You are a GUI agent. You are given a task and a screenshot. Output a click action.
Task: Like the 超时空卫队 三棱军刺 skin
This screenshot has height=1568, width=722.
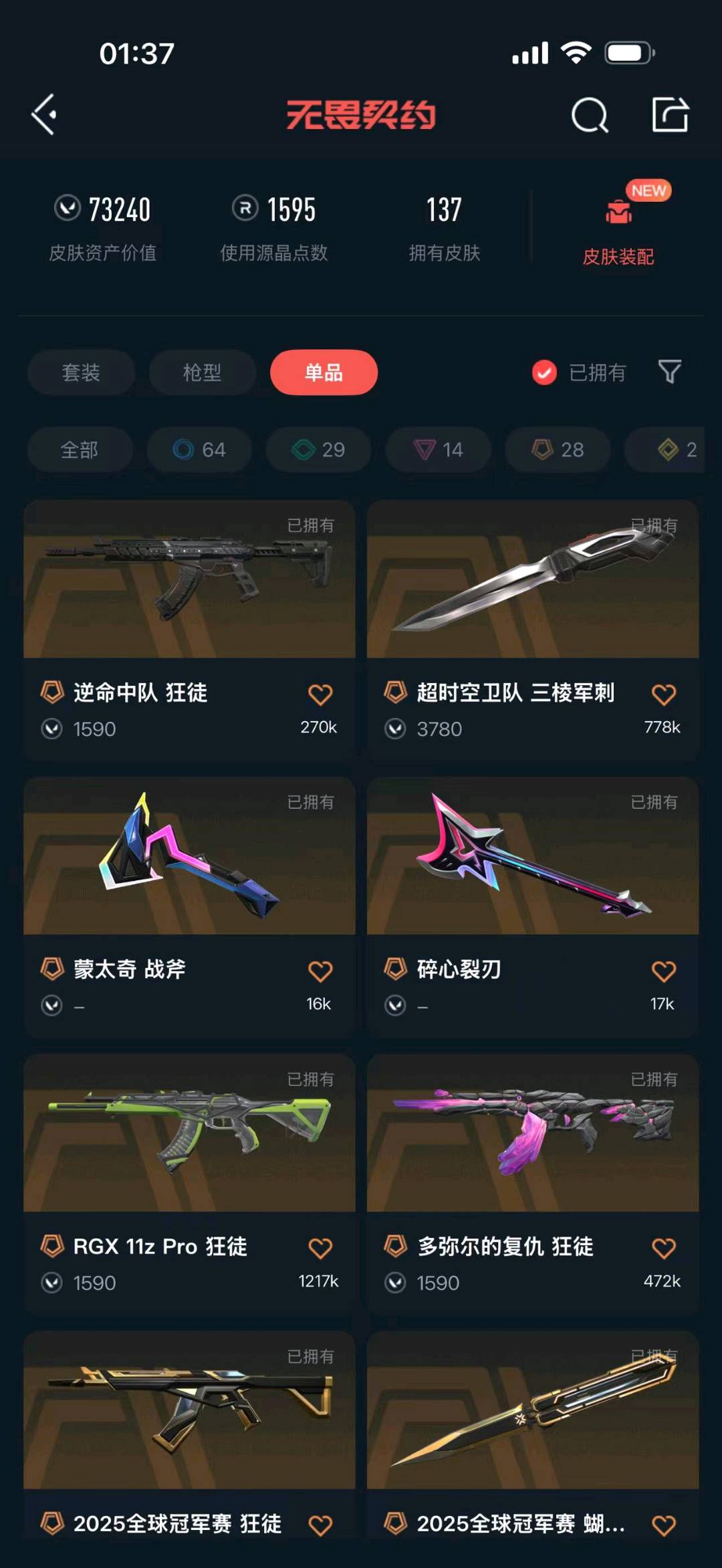click(664, 694)
